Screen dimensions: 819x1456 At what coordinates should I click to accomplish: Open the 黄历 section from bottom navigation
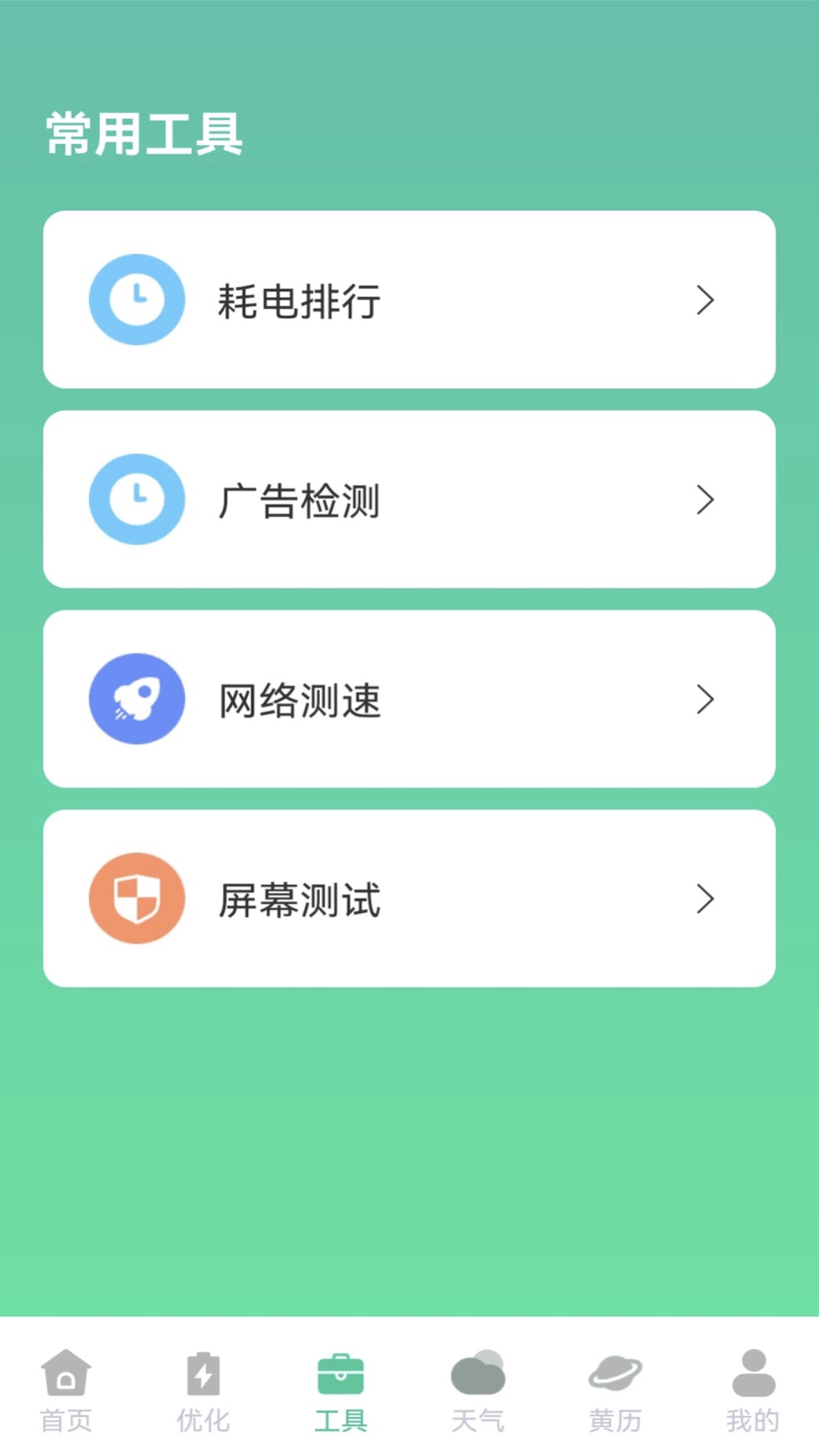tap(615, 1399)
